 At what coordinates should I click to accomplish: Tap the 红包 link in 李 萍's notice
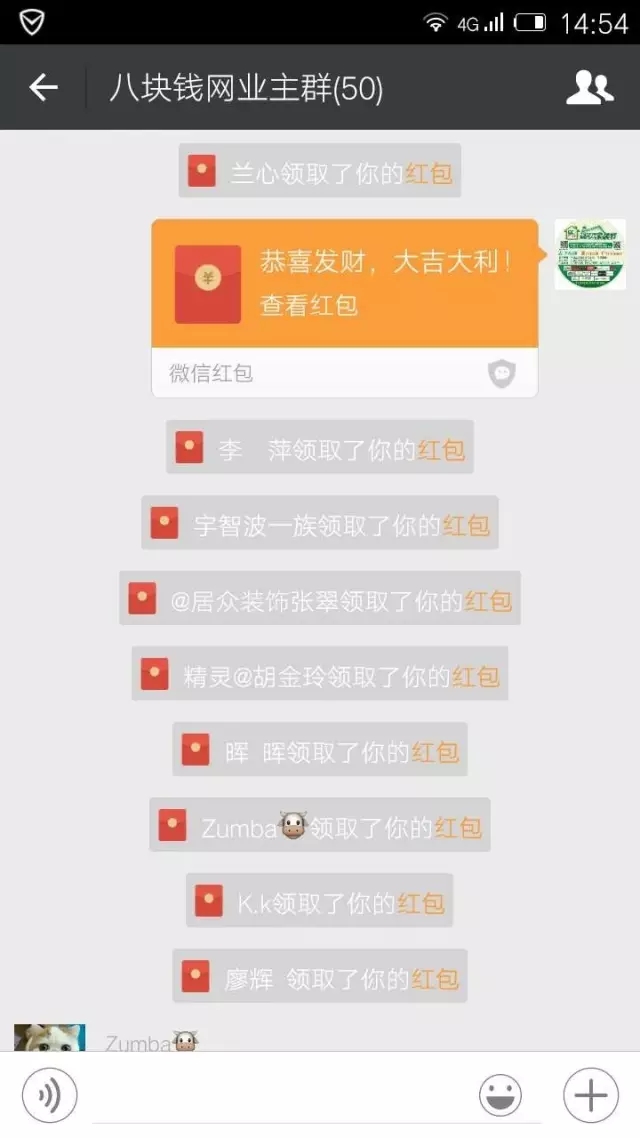[x=441, y=449]
